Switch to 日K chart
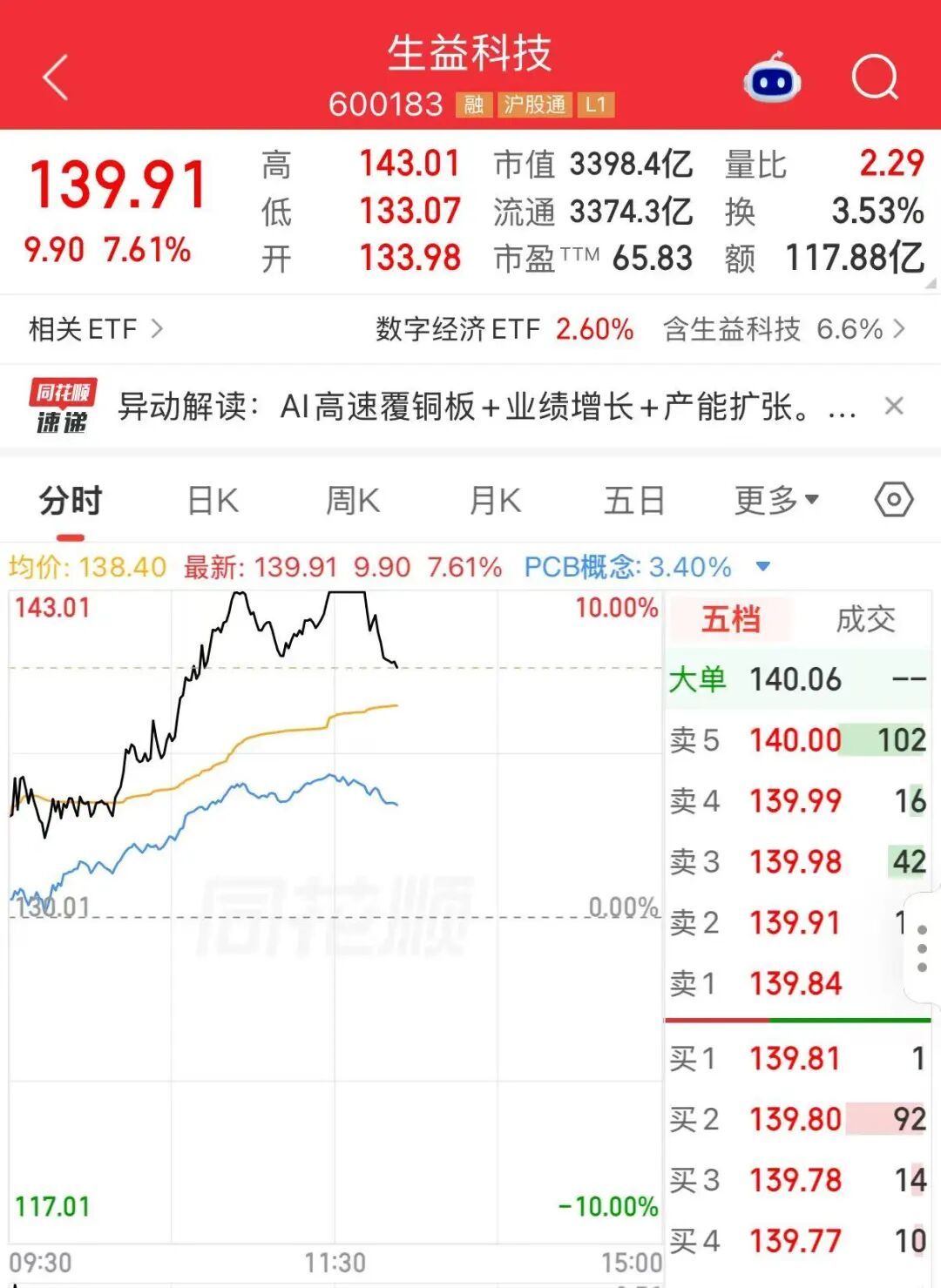The width and height of the screenshot is (941, 1288). tap(213, 501)
